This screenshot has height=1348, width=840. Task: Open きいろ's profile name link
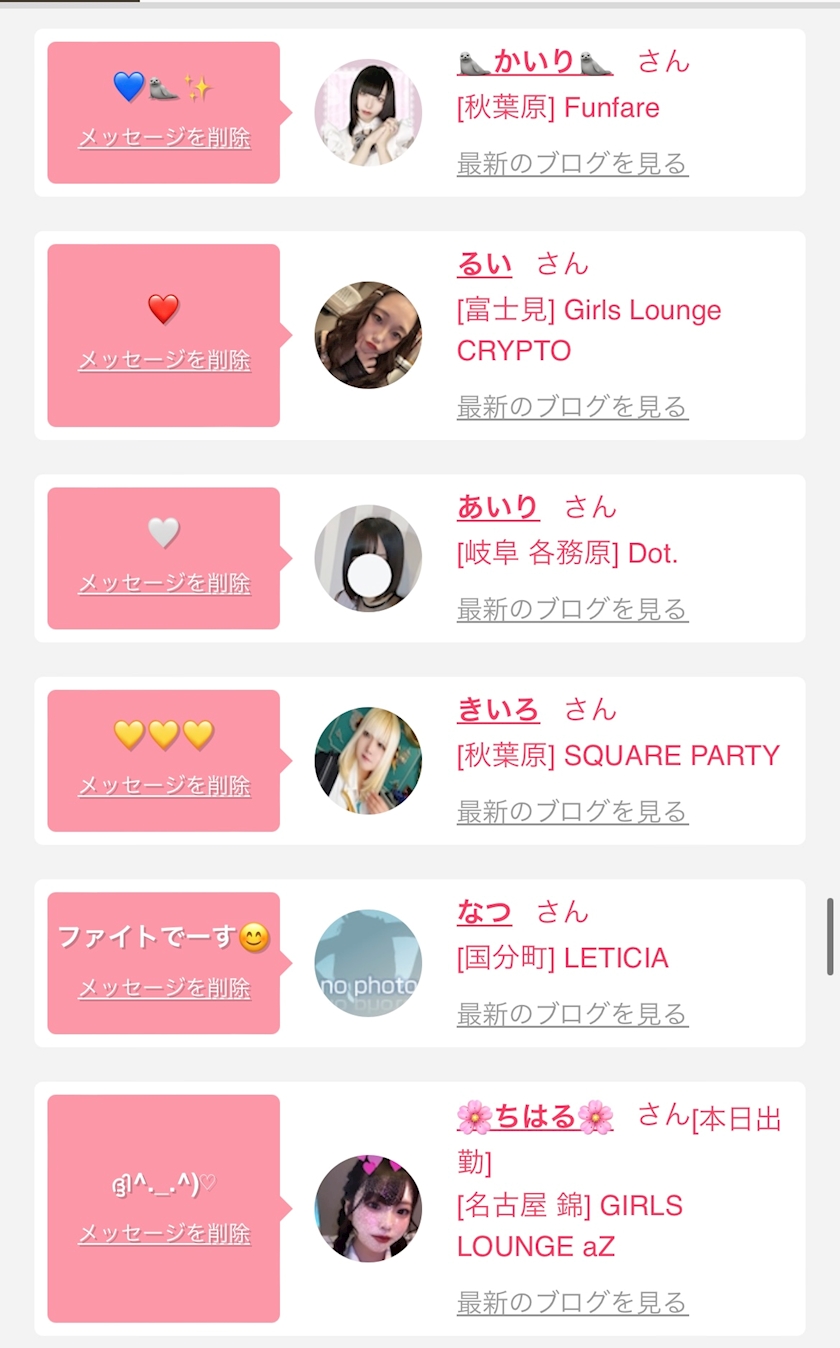coord(498,710)
